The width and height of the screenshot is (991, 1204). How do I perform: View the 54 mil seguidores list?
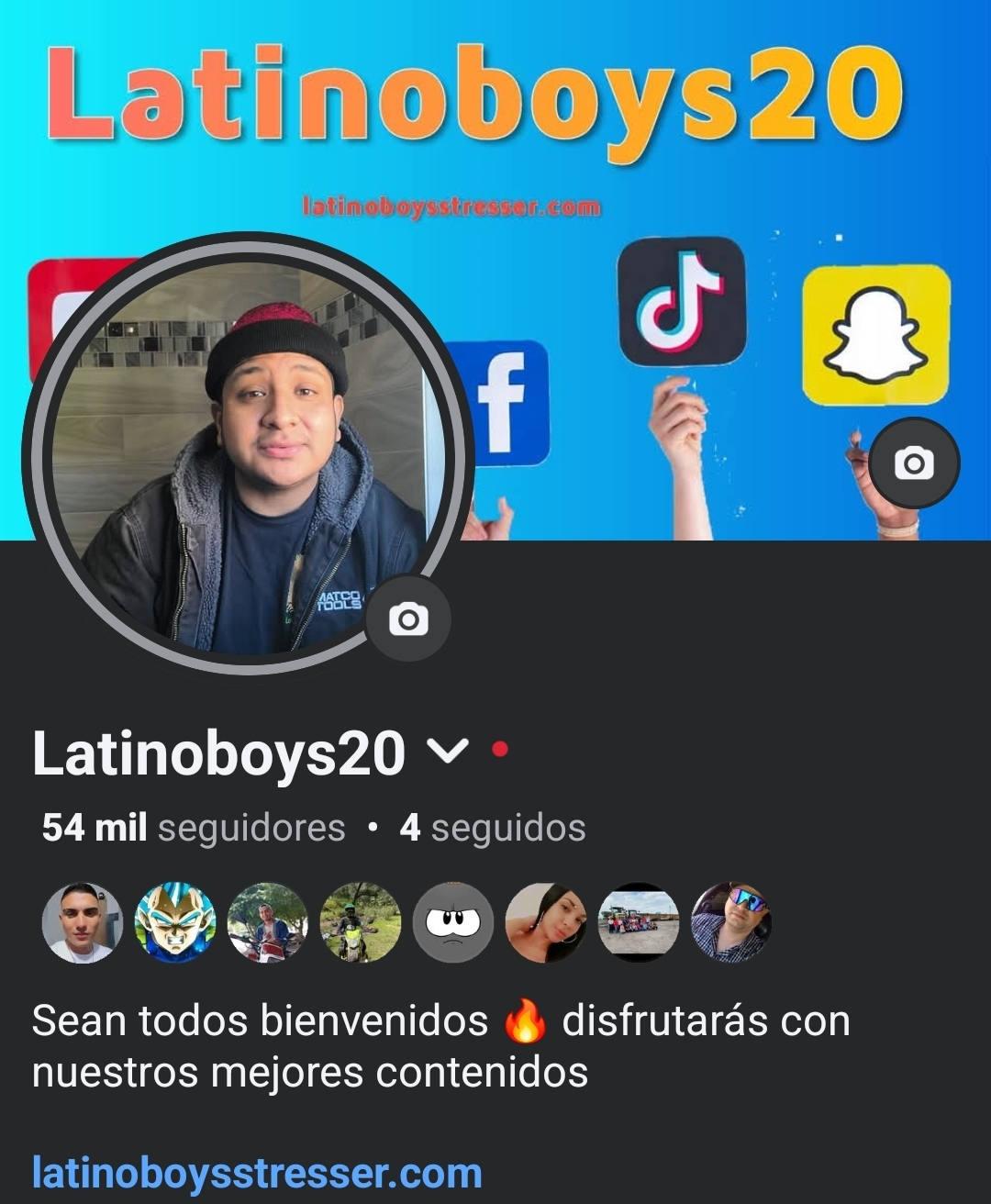point(194,828)
